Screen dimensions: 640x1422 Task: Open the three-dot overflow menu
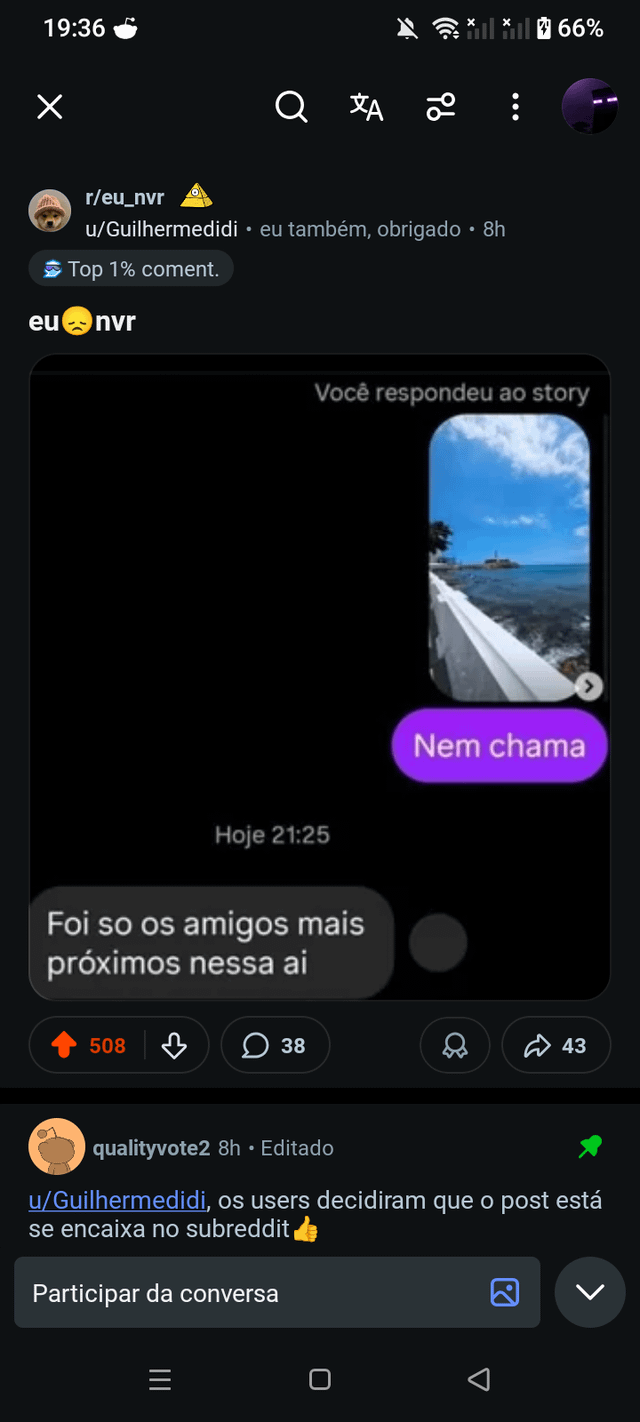[515, 106]
